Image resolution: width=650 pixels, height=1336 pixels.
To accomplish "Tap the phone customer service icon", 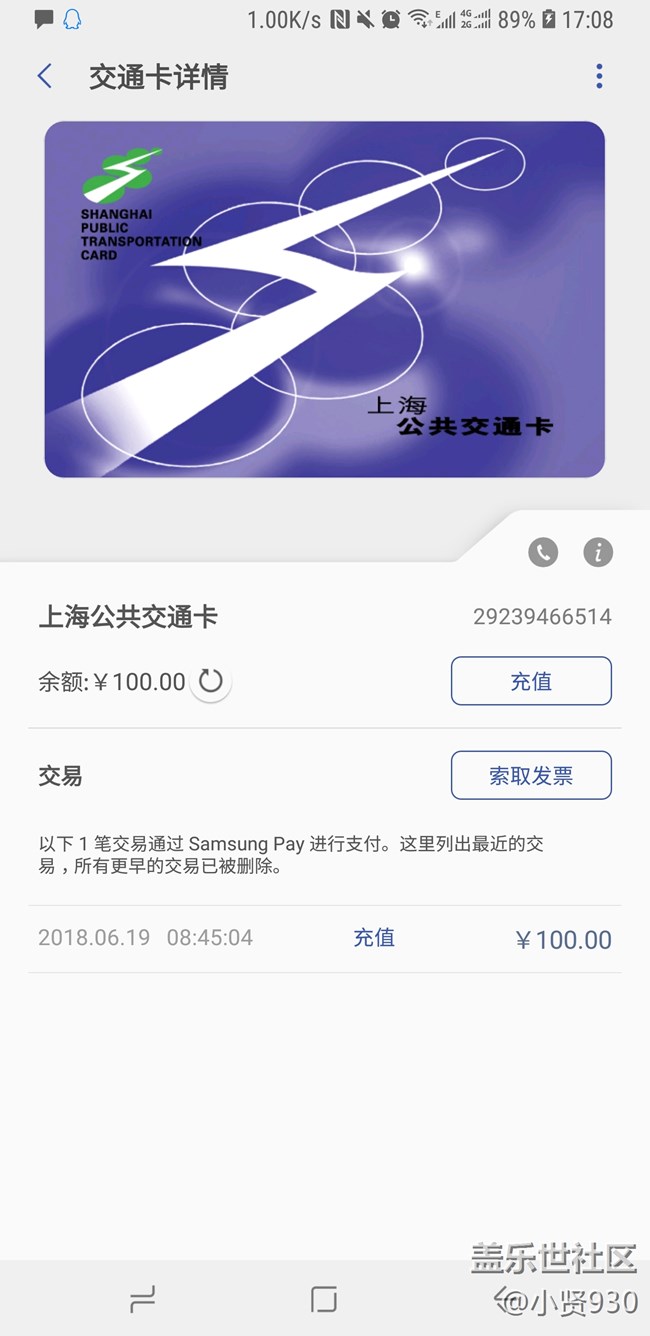I will [x=543, y=552].
